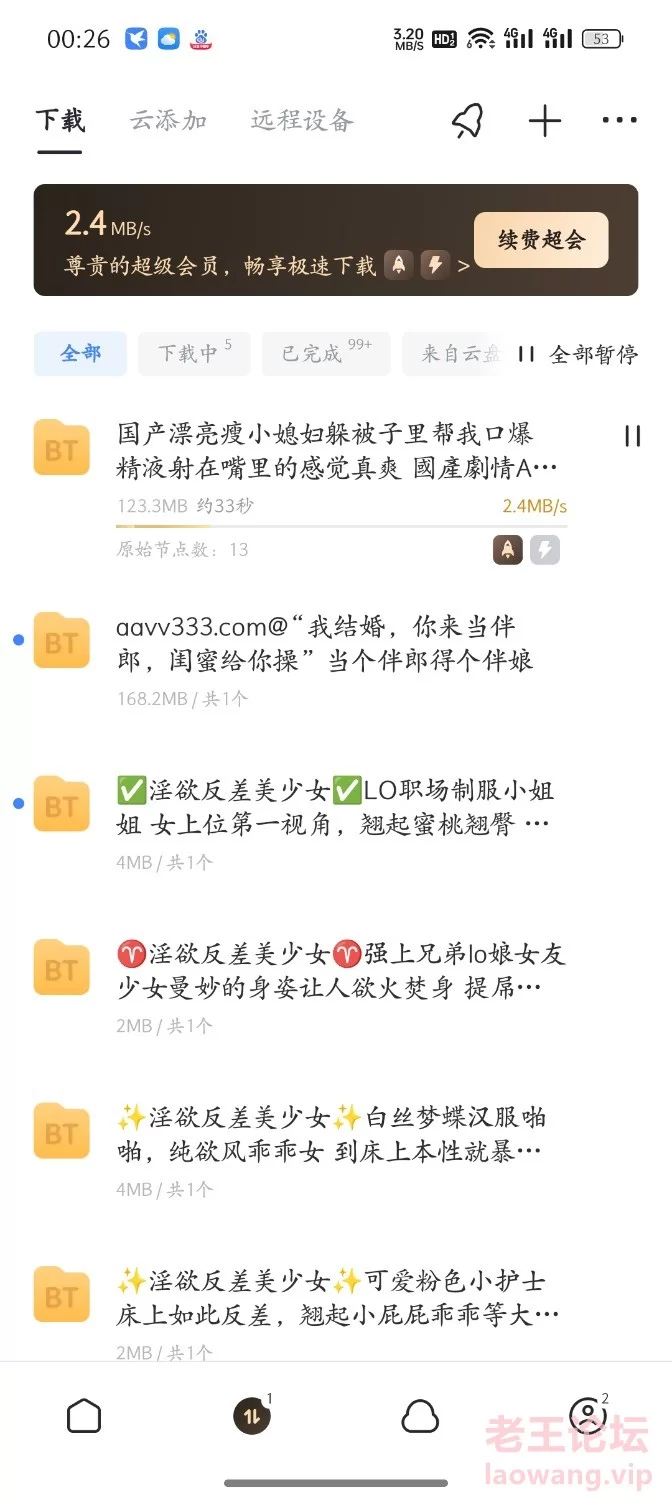
Task: Open the profile tab in the bottom bar
Action: pos(587,1416)
